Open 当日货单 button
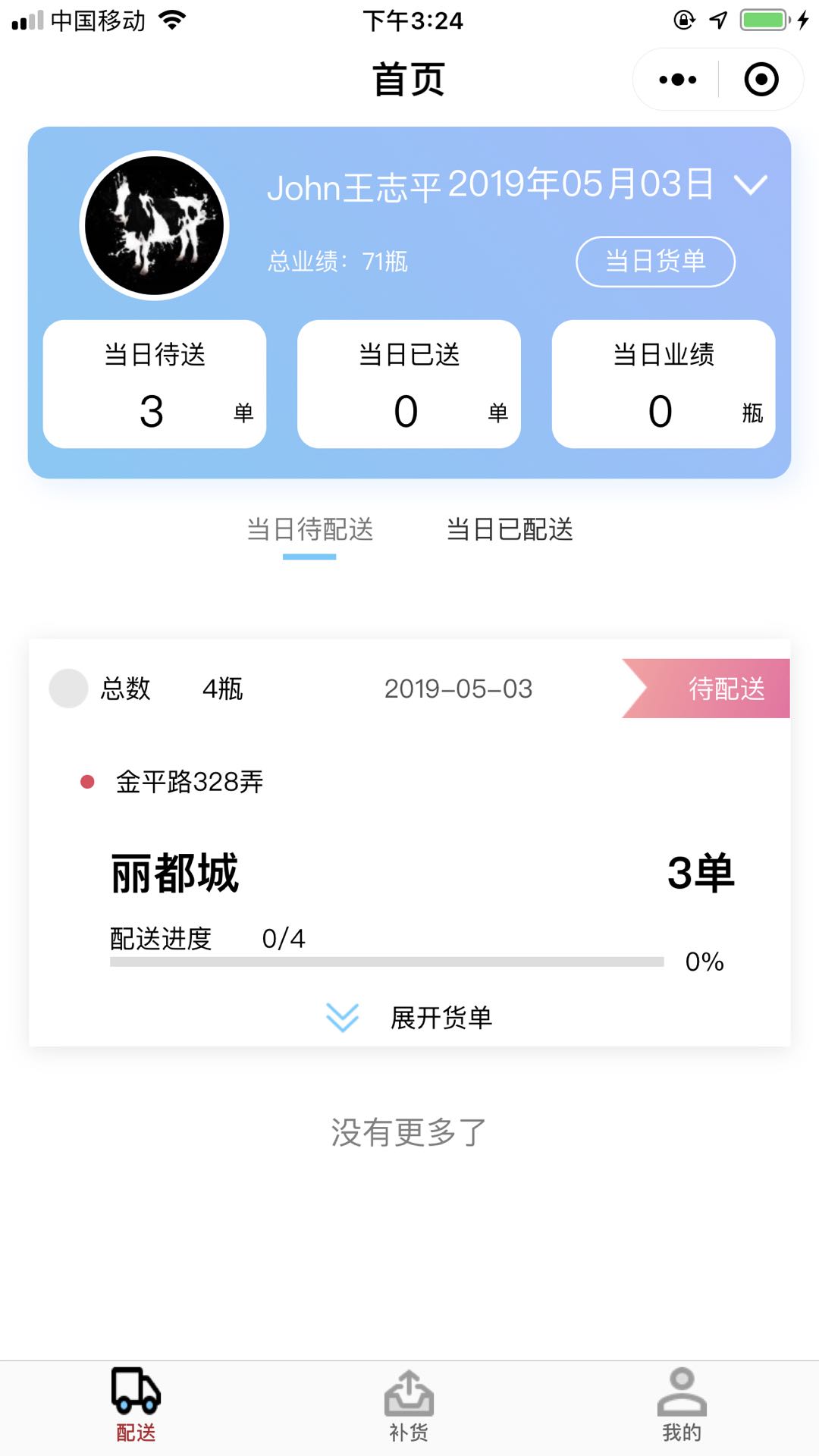Image resolution: width=819 pixels, height=1456 pixels. pos(655,262)
